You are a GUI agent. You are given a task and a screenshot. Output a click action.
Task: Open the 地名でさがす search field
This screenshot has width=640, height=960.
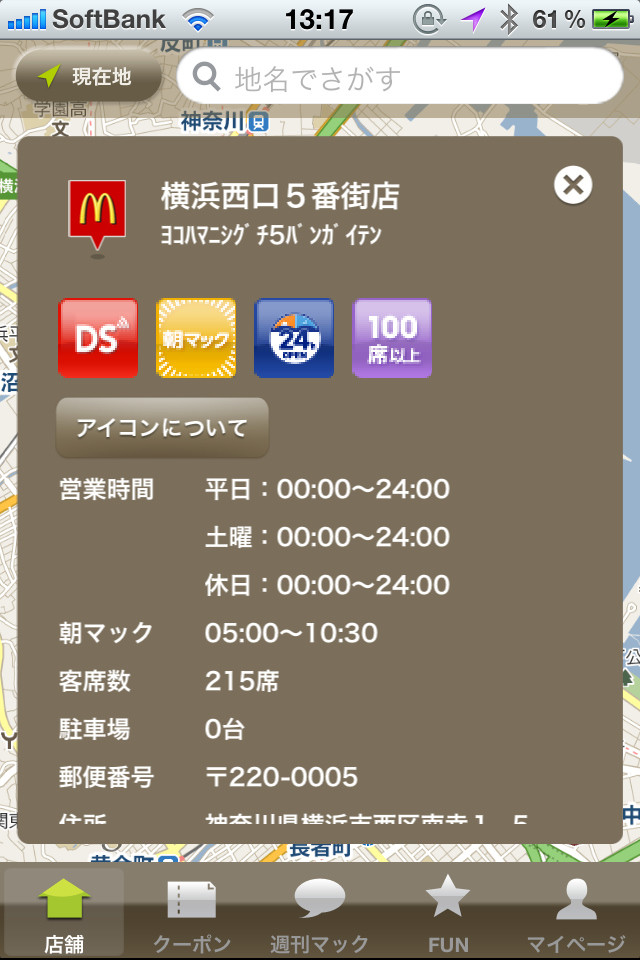coord(400,77)
